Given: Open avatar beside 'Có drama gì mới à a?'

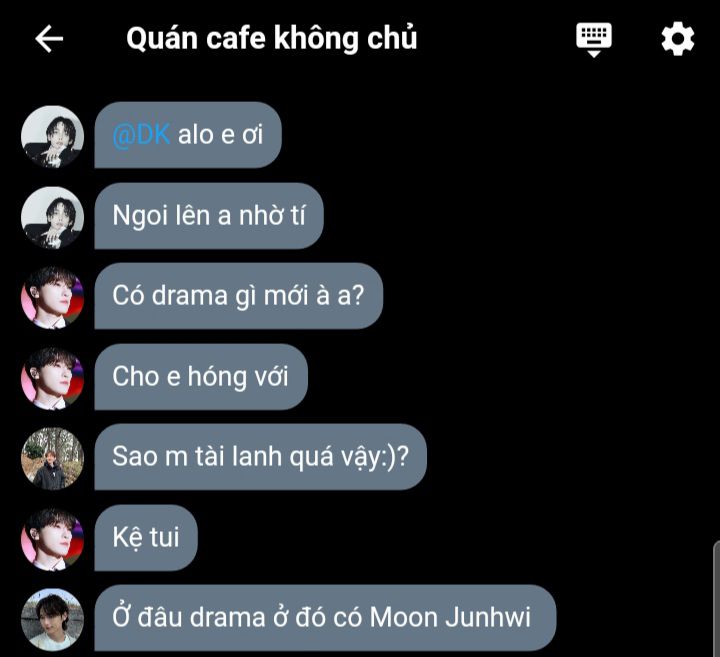Looking at the screenshot, I should [x=52, y=298].
